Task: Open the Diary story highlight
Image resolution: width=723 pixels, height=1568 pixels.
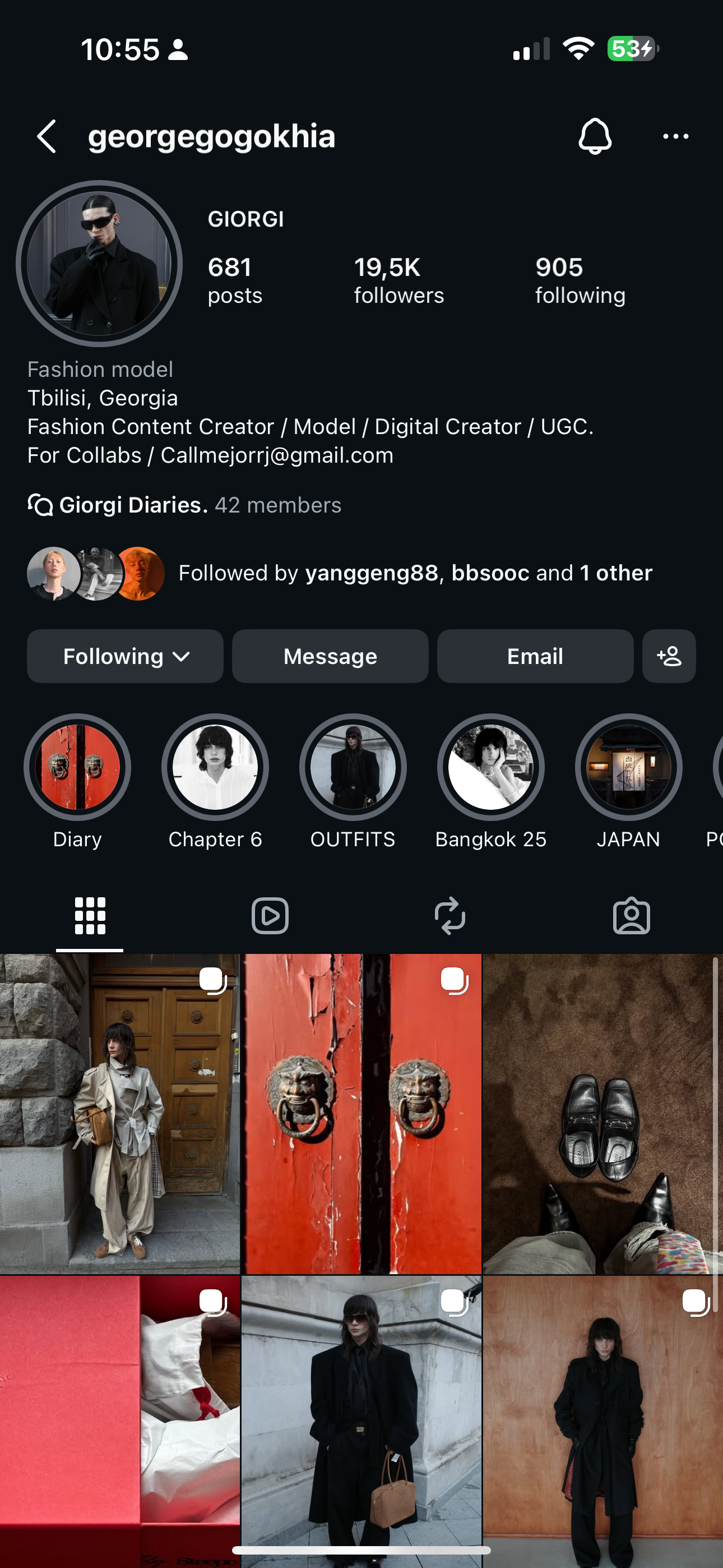Action: [x=77, y=767]
